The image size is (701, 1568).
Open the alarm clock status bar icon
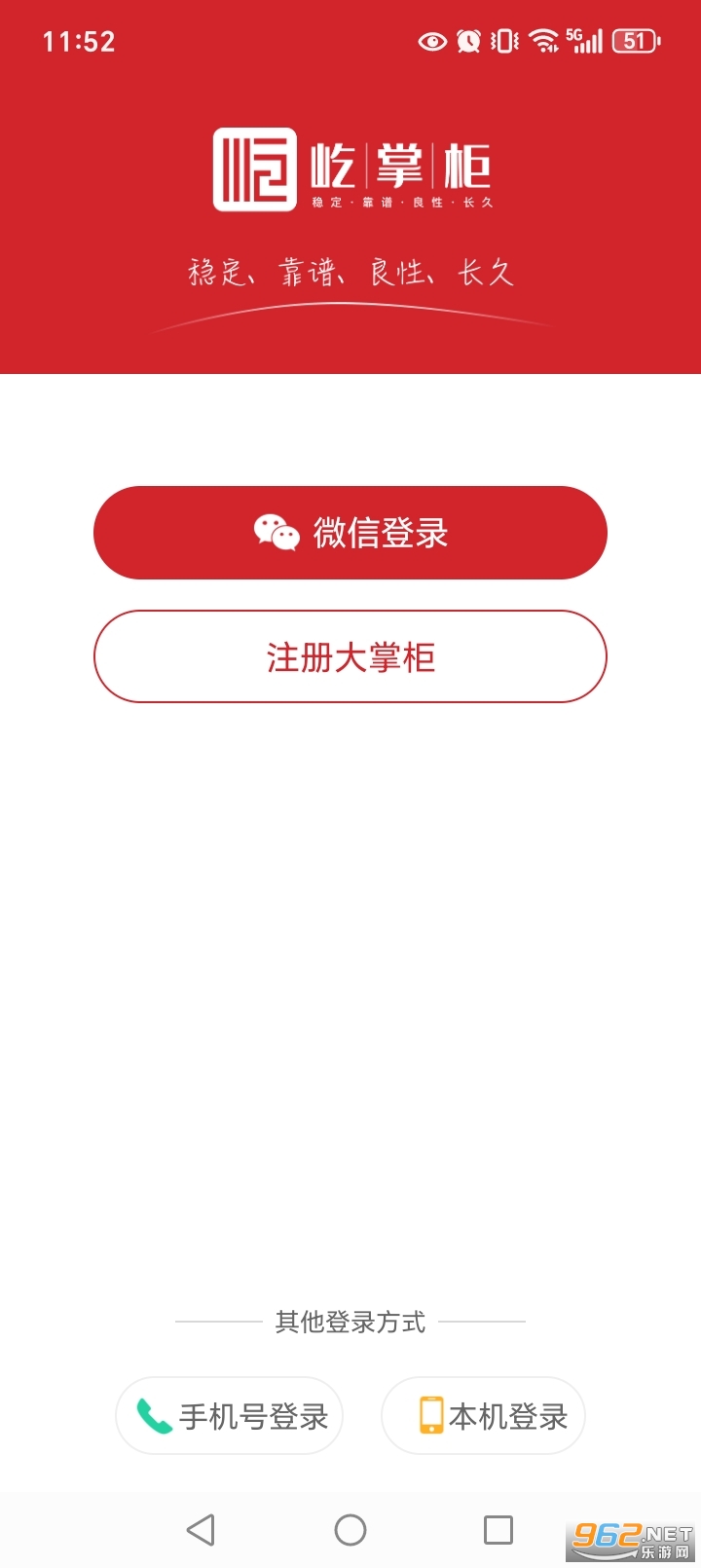pyautogui.click(x=468, y=41)
